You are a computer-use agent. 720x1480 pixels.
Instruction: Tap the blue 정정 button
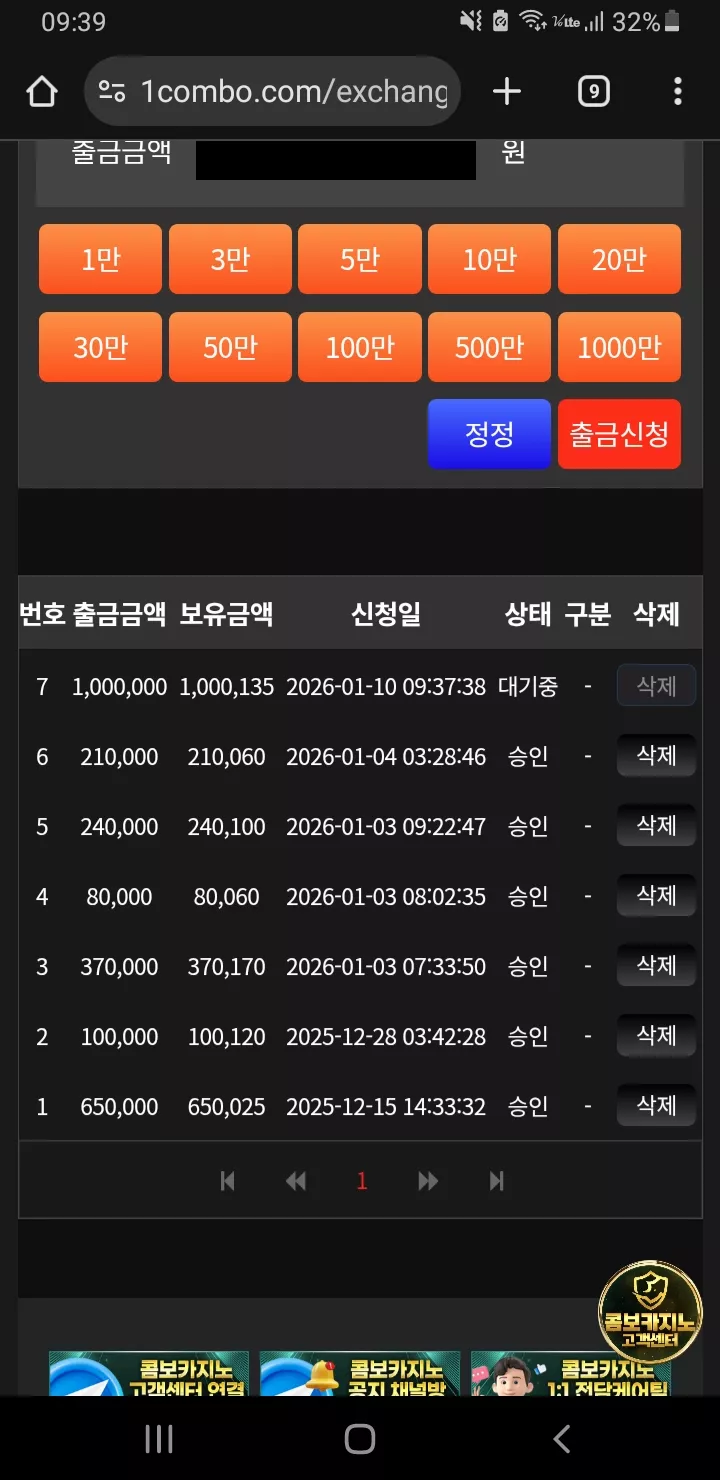click(x=489, y=434)
